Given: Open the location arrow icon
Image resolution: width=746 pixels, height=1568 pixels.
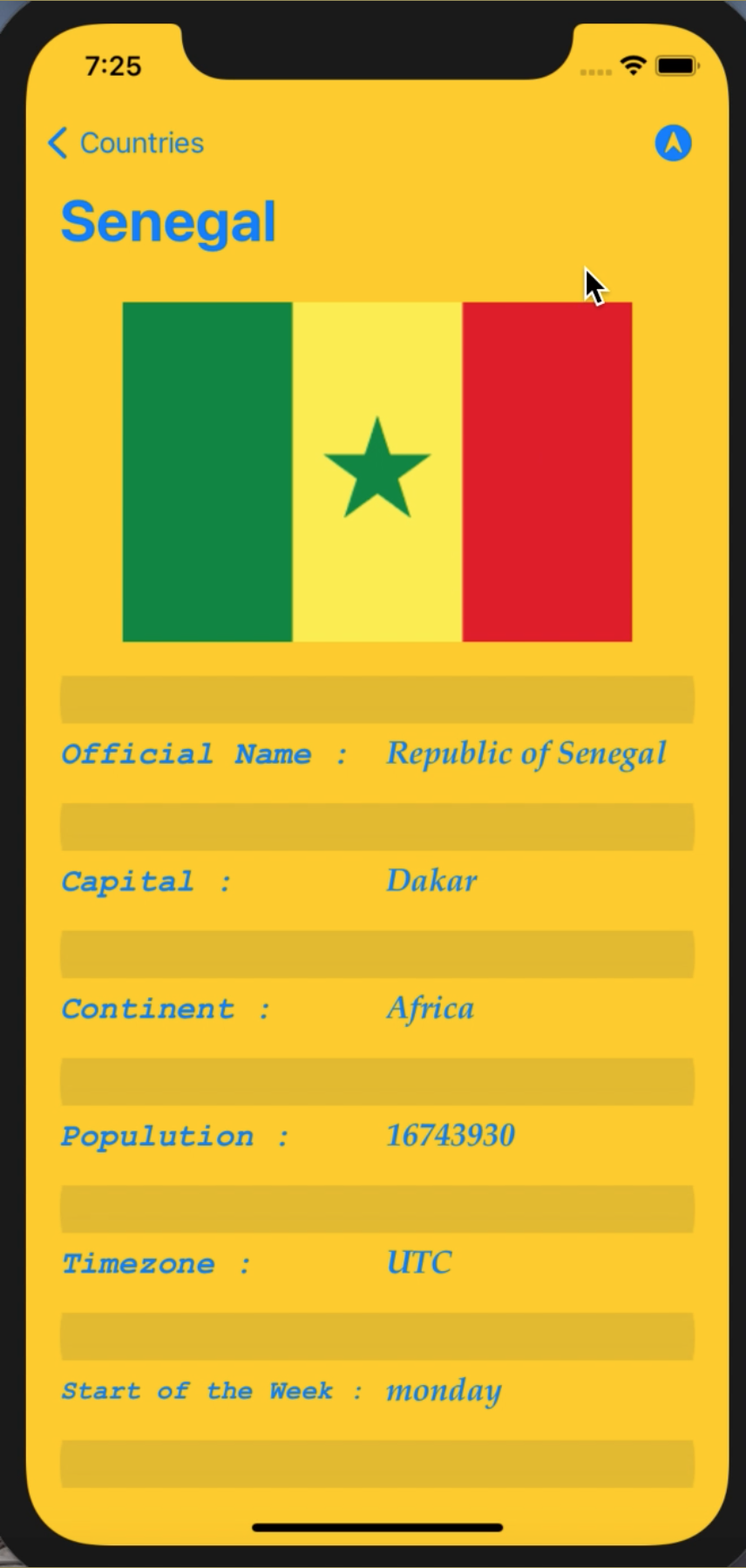Looking at the screenshot, I should tap(673, 143).
